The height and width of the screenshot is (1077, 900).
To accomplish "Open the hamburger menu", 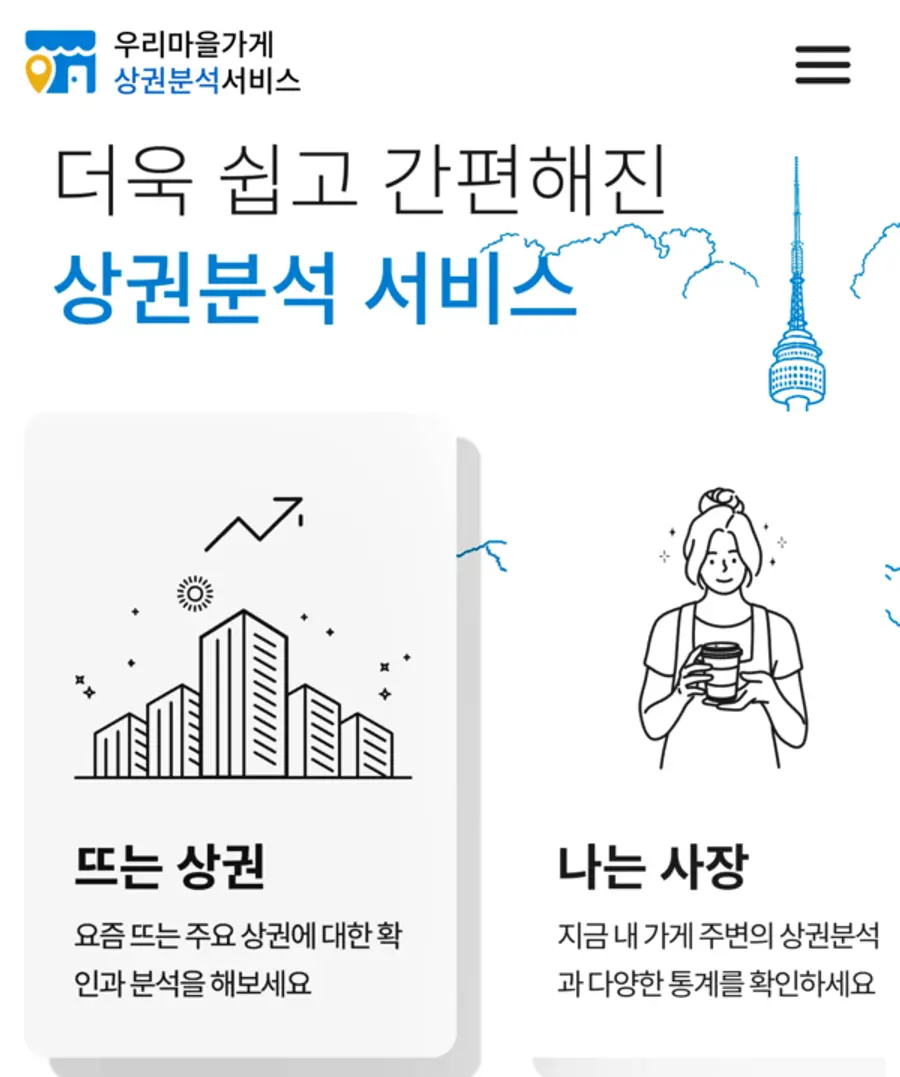I will pyautogui.click(x=822, y=65).
